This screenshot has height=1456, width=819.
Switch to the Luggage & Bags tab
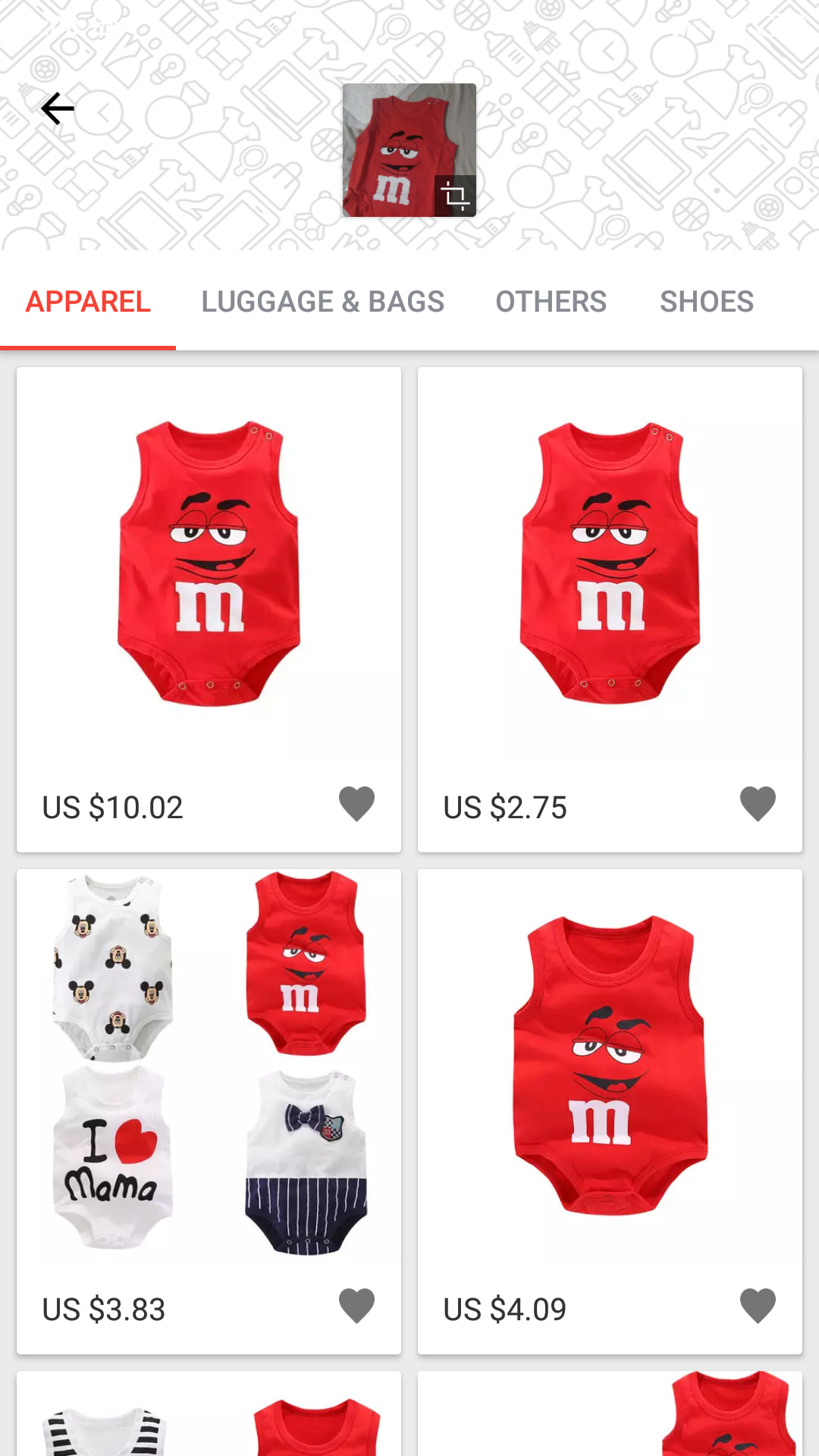[322, 302]
